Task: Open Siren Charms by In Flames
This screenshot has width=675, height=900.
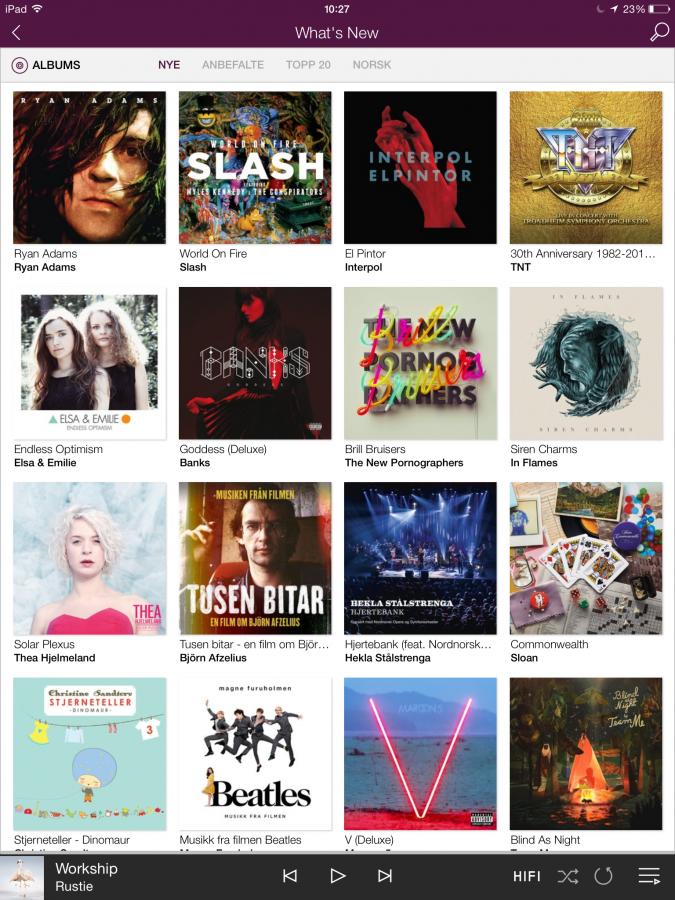Action: click(x=586, y=363)
